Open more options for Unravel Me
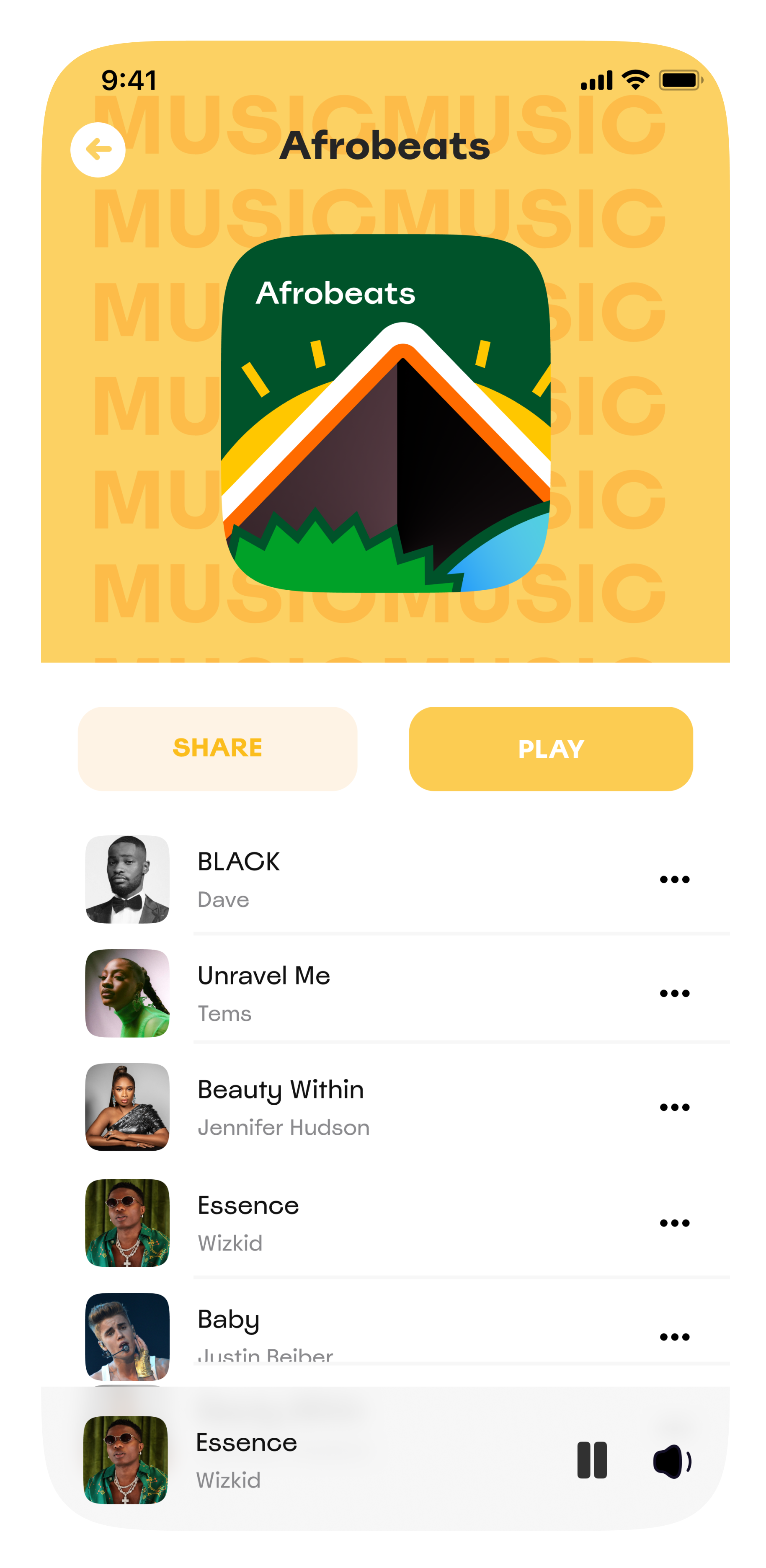This screenshot has width=766, height=1568. (674, 993)
